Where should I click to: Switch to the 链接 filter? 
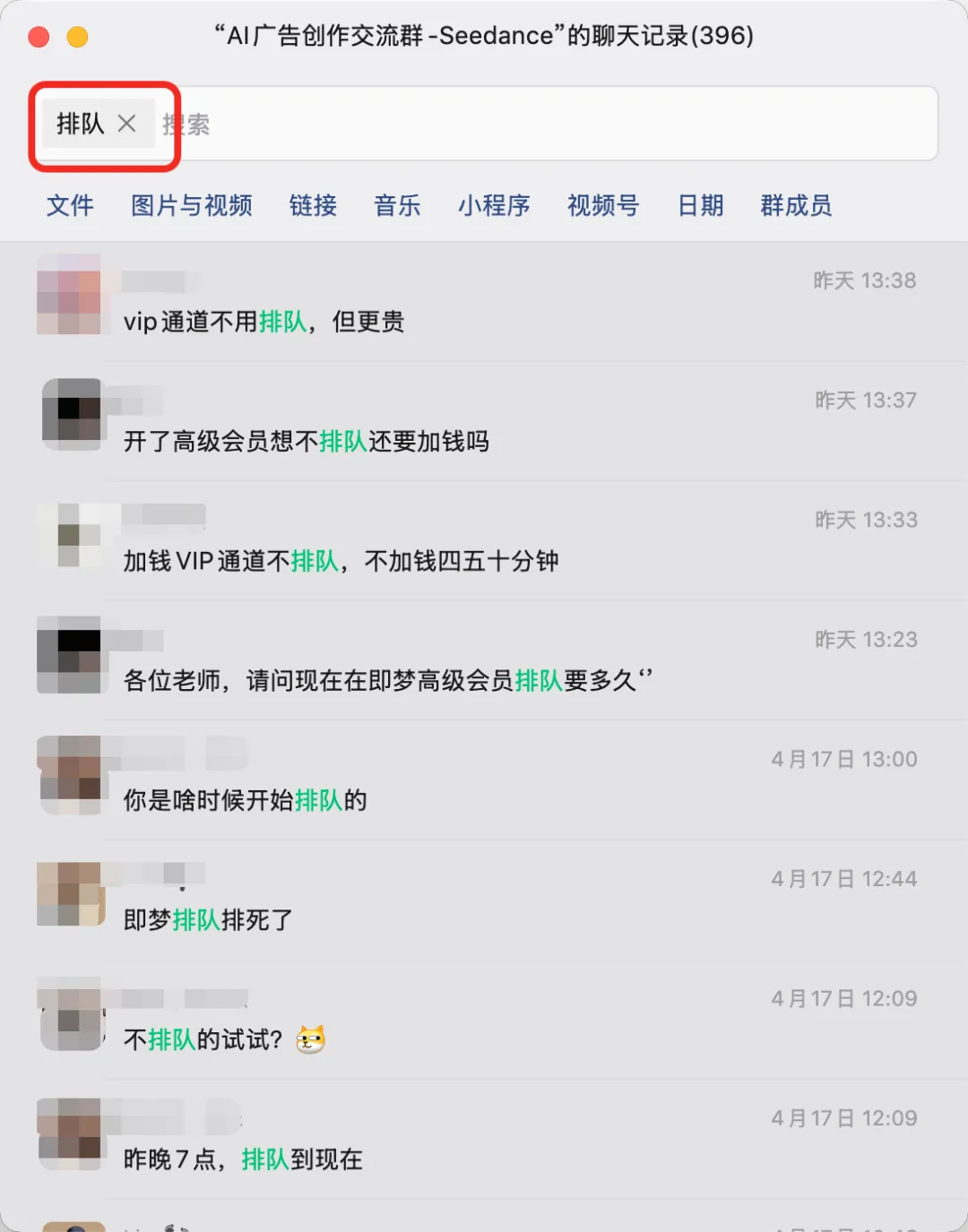pos(313,206)
